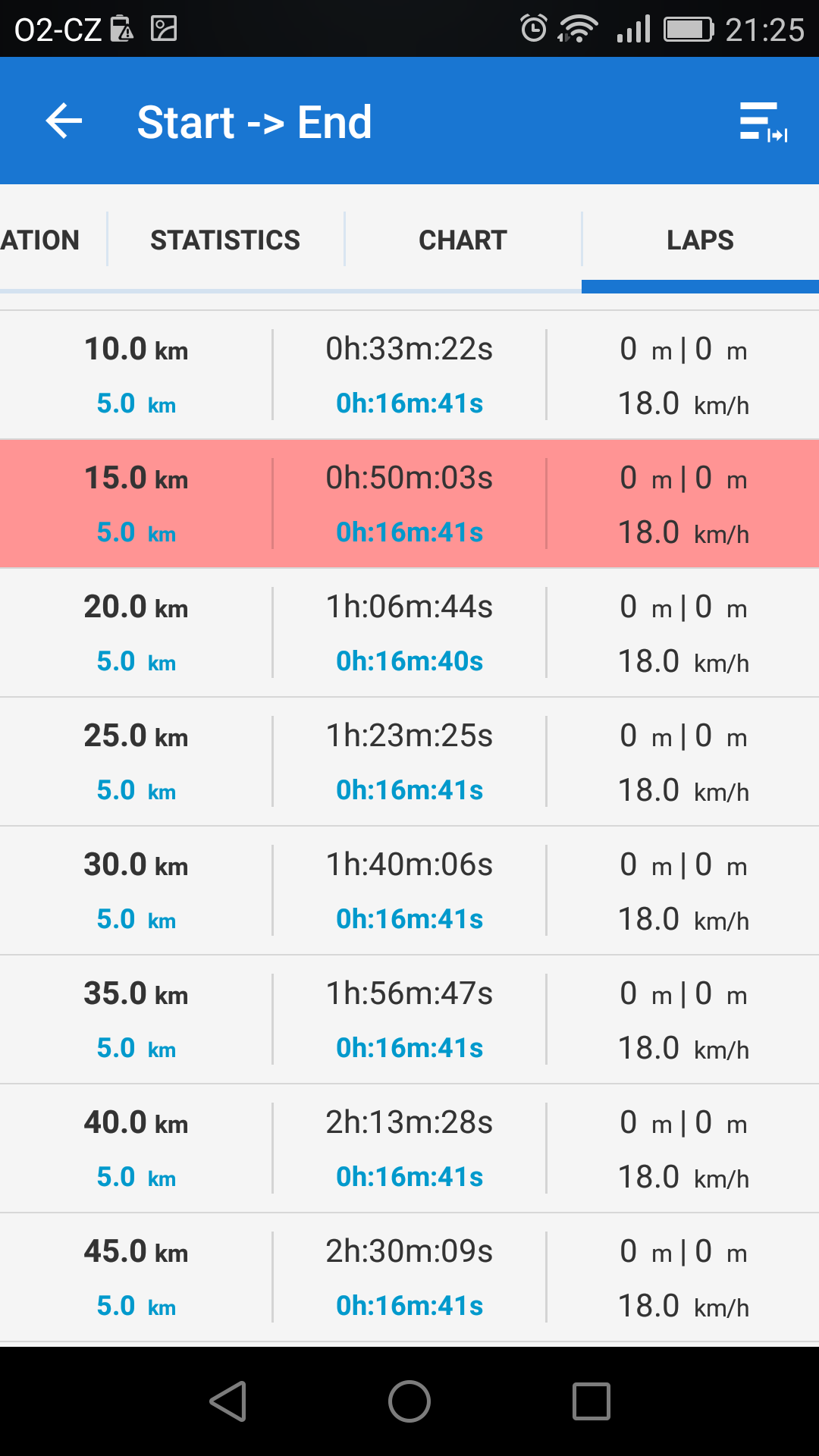This screenshot has width=819, height=1456.
Task: Tap the 25.0 km lap entry
Action: (x=409, y=762)
